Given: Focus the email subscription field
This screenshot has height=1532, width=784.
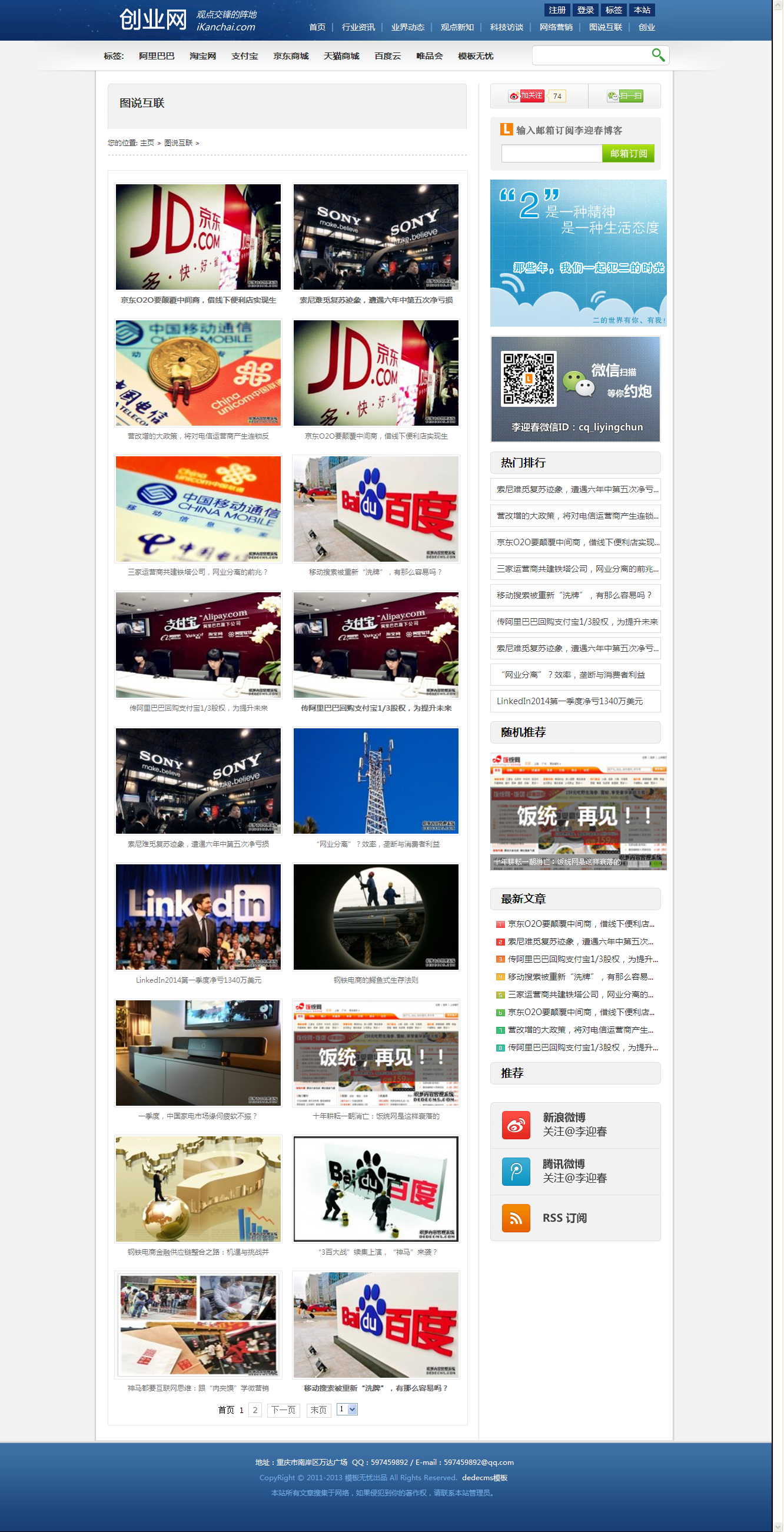Looking at the screenshot, I should pyautogui.click(x=551, y=154).
